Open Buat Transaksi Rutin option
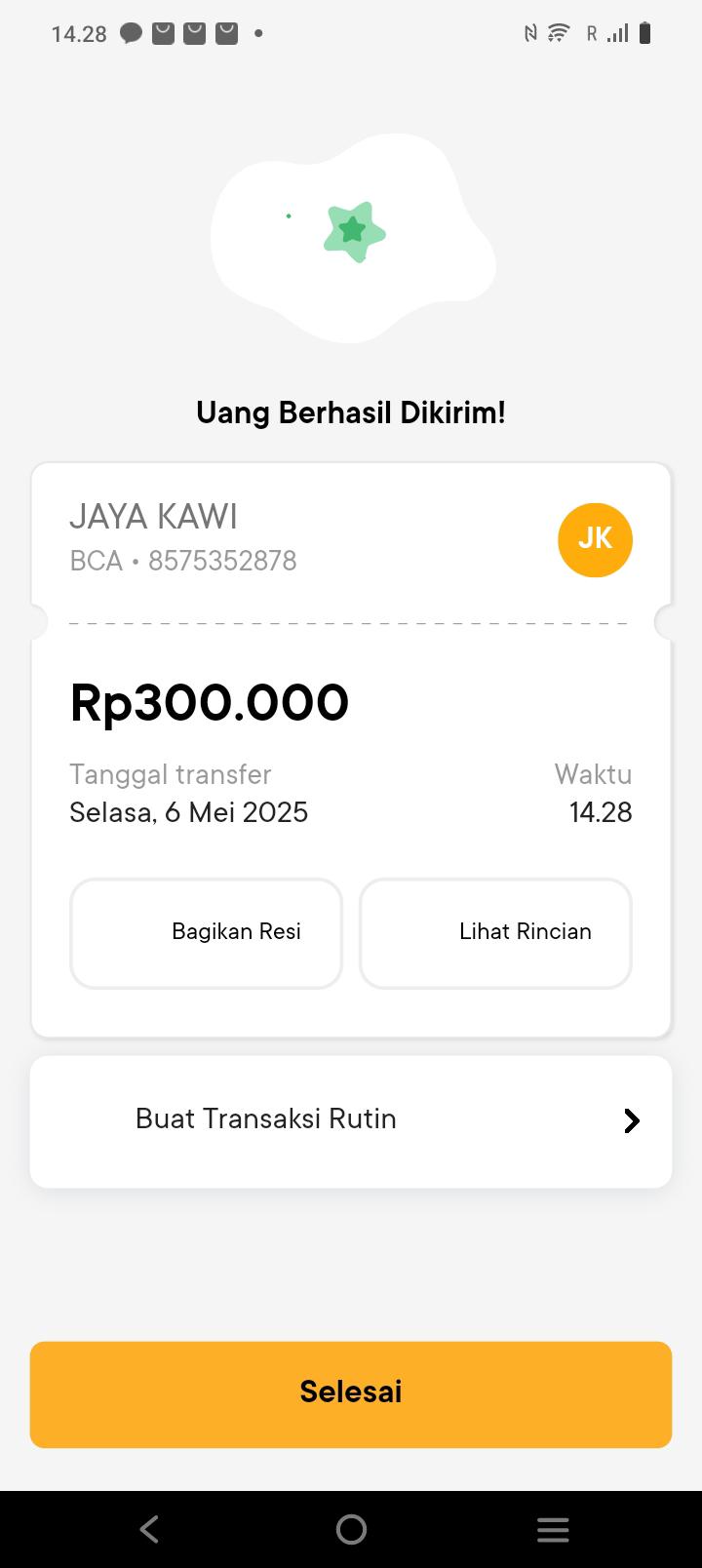 coord(351,1120)
